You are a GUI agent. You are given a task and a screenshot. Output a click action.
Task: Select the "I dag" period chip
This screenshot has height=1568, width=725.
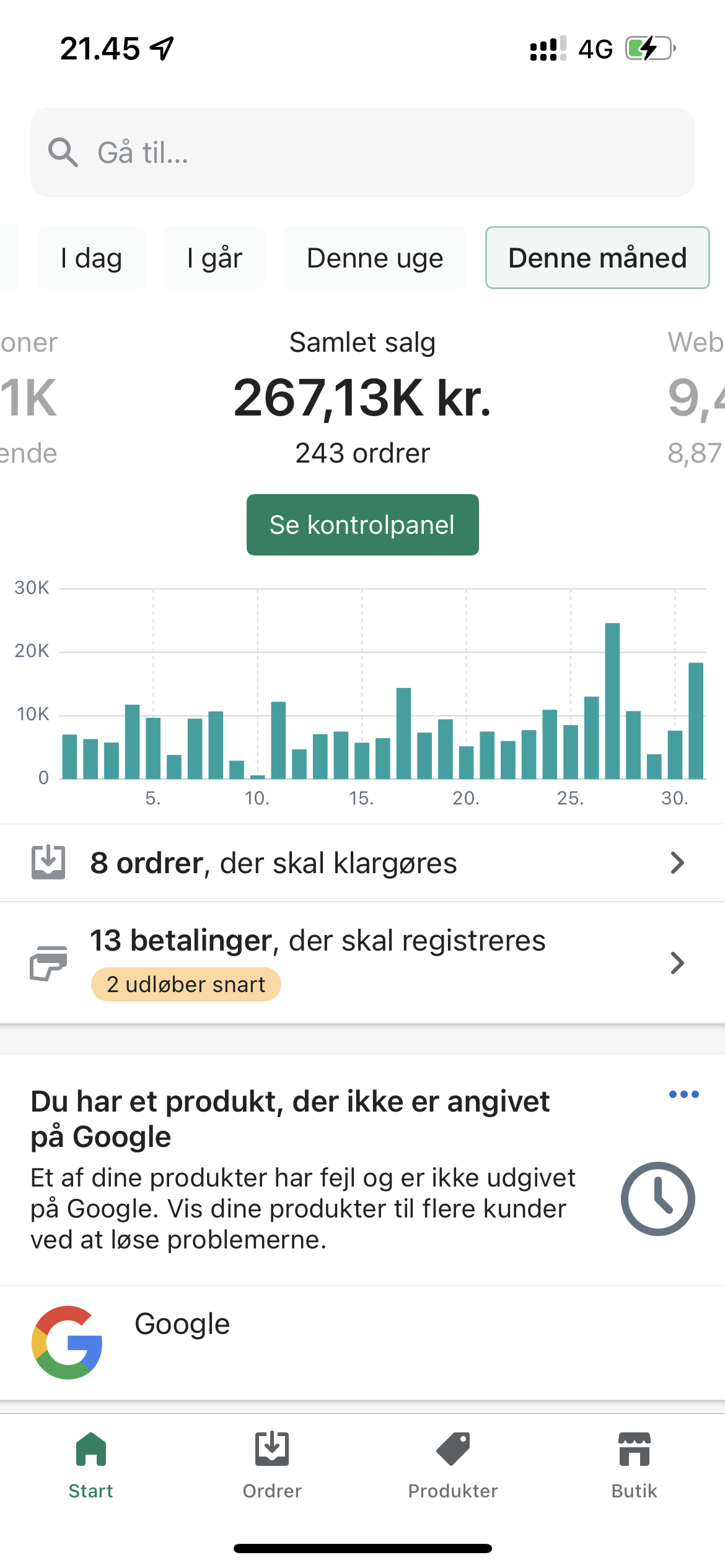91,258
